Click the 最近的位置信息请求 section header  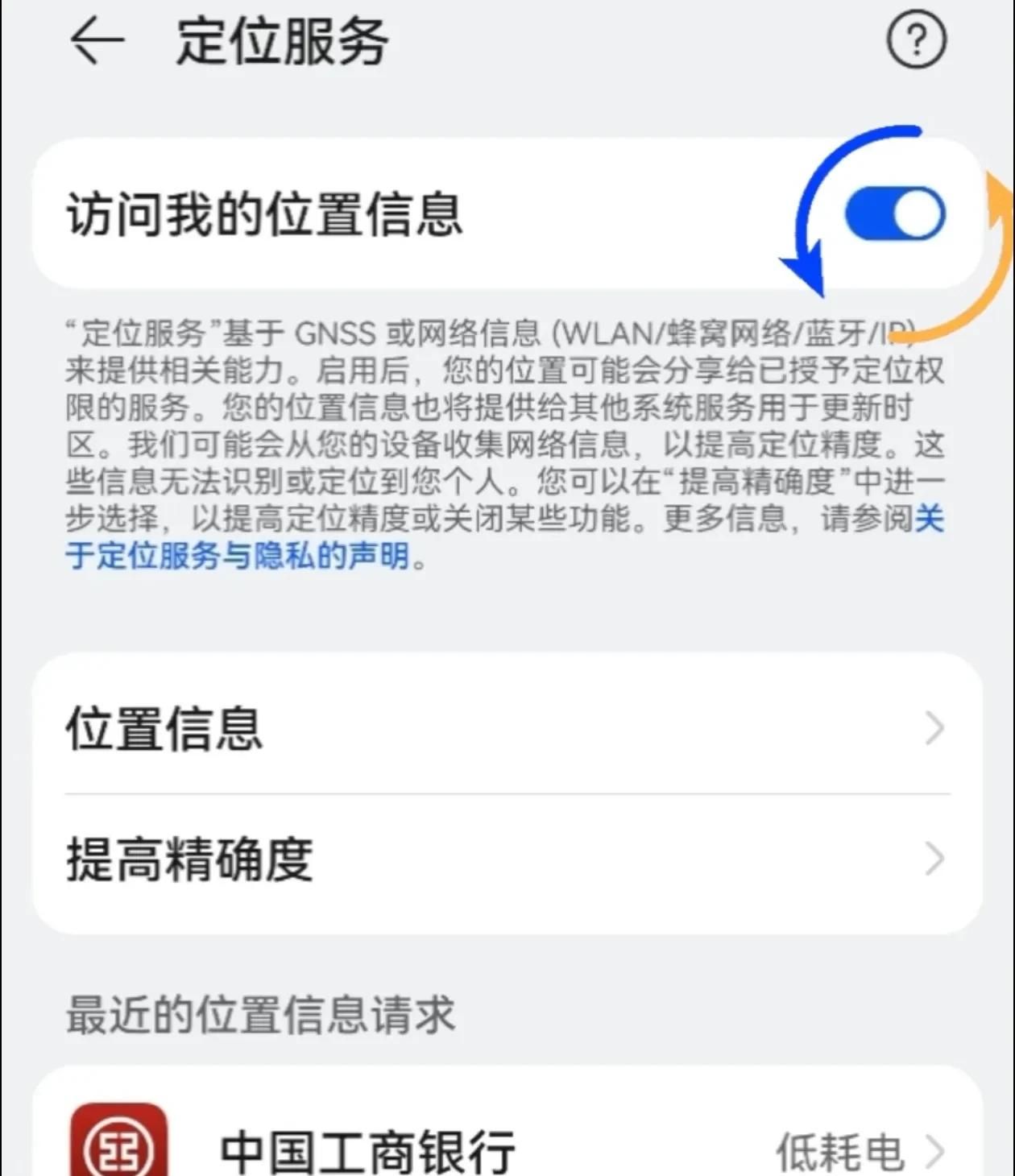(259, 1017)
